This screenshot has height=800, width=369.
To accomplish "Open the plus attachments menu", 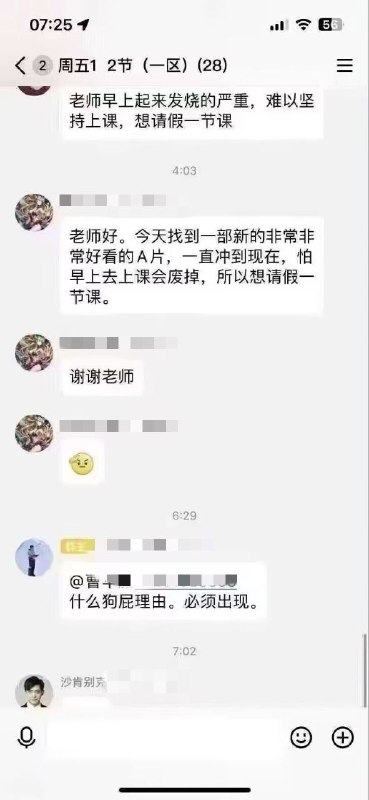I will click(342, 737).
